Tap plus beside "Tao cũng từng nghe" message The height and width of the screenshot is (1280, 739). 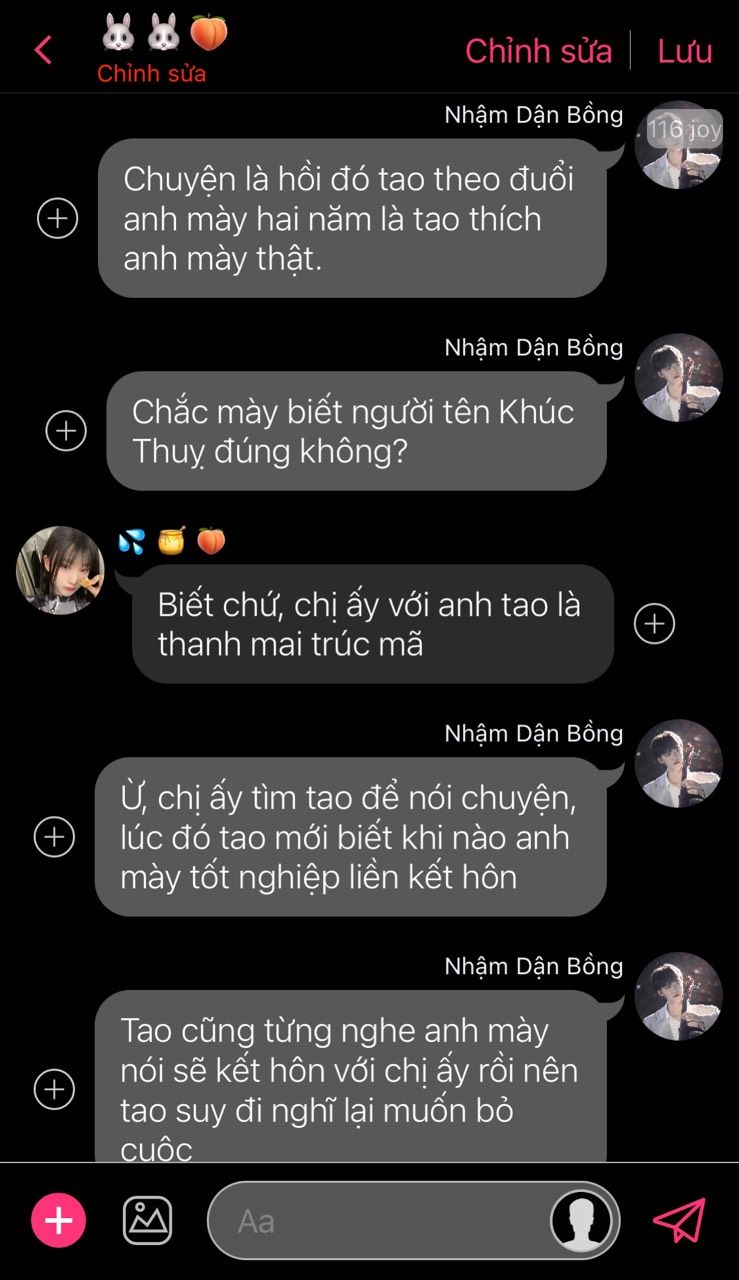54,1089
